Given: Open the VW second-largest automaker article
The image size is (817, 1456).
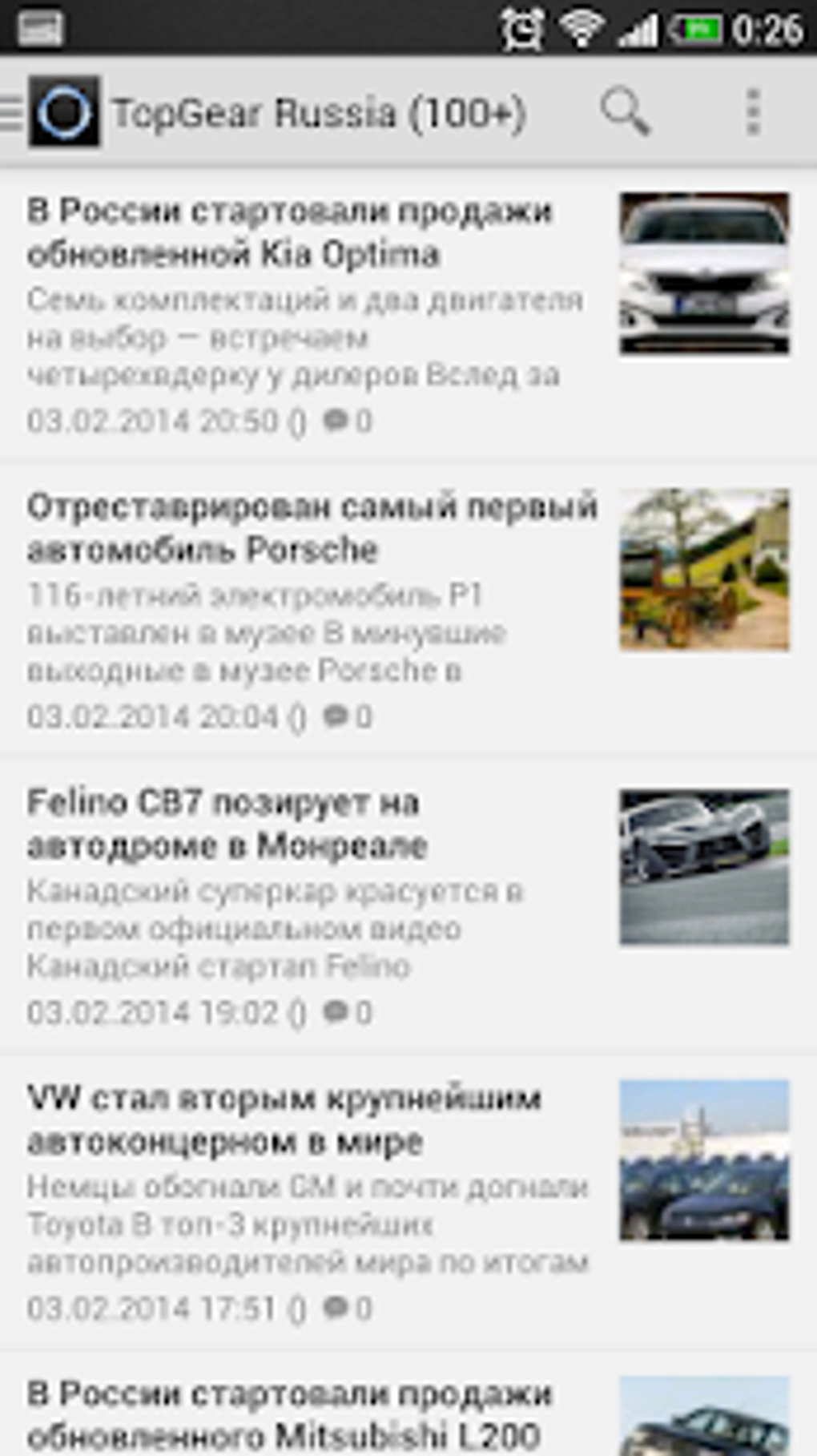Looking at the screenshot, I should [x=284, y=1119].
